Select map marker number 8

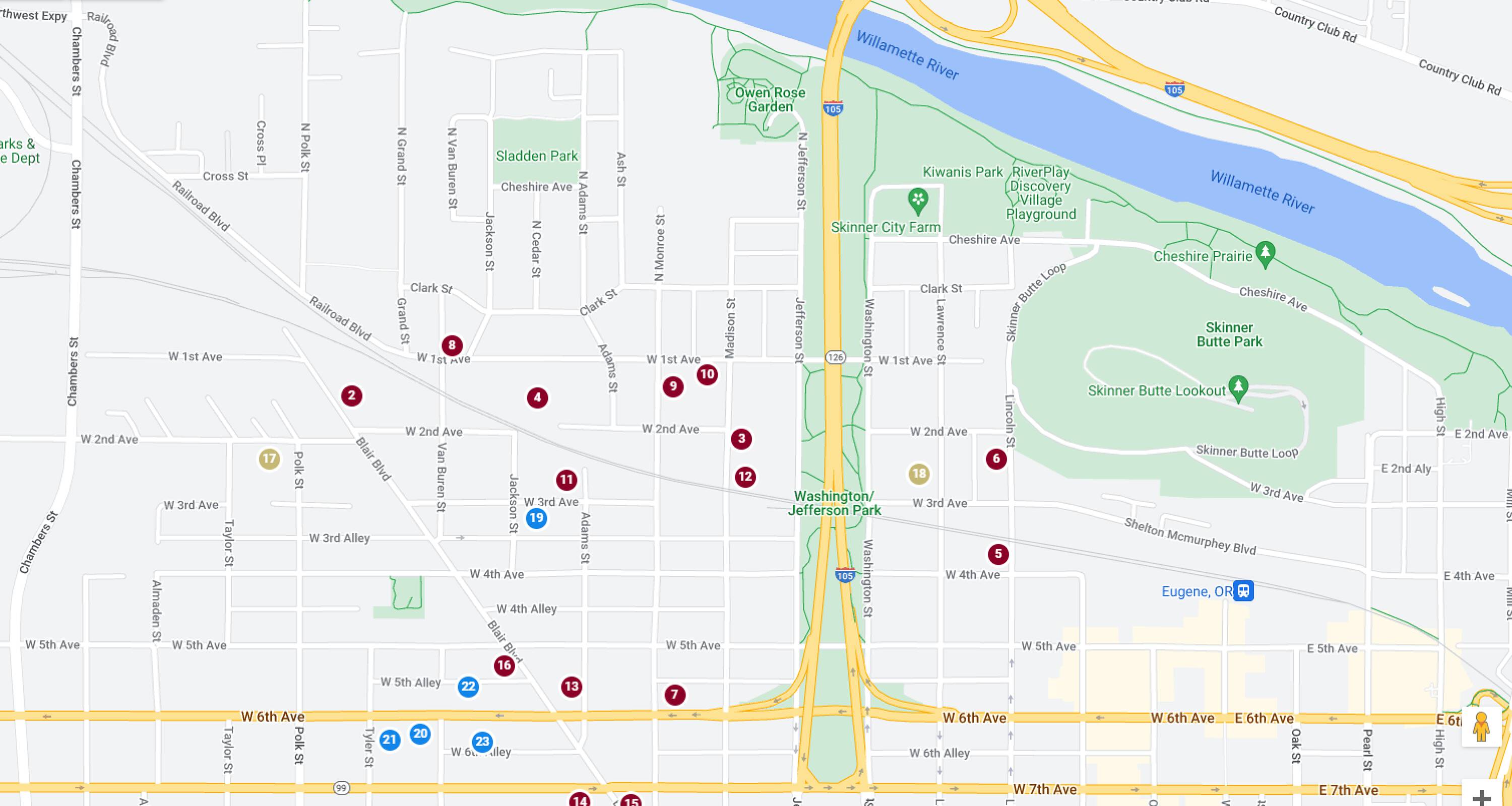coord(452,346)
